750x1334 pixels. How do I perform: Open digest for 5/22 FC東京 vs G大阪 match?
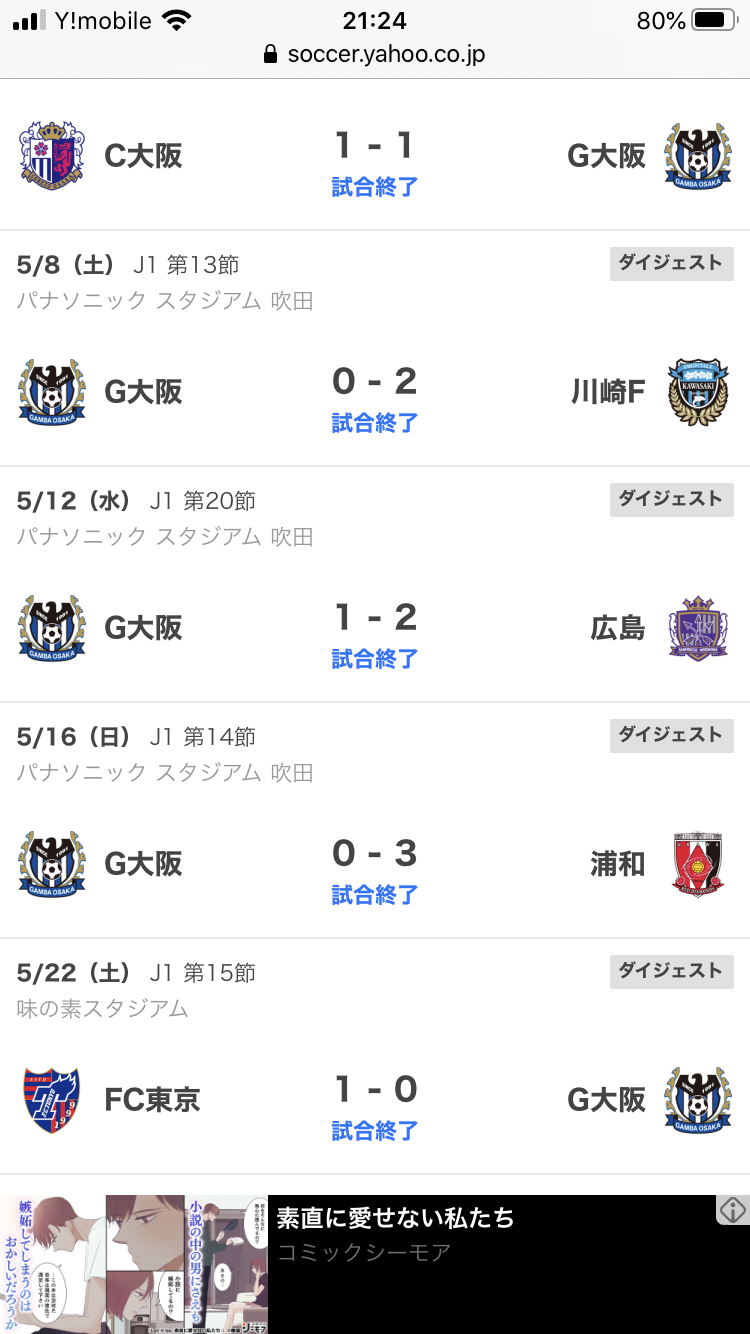[671, 971]
